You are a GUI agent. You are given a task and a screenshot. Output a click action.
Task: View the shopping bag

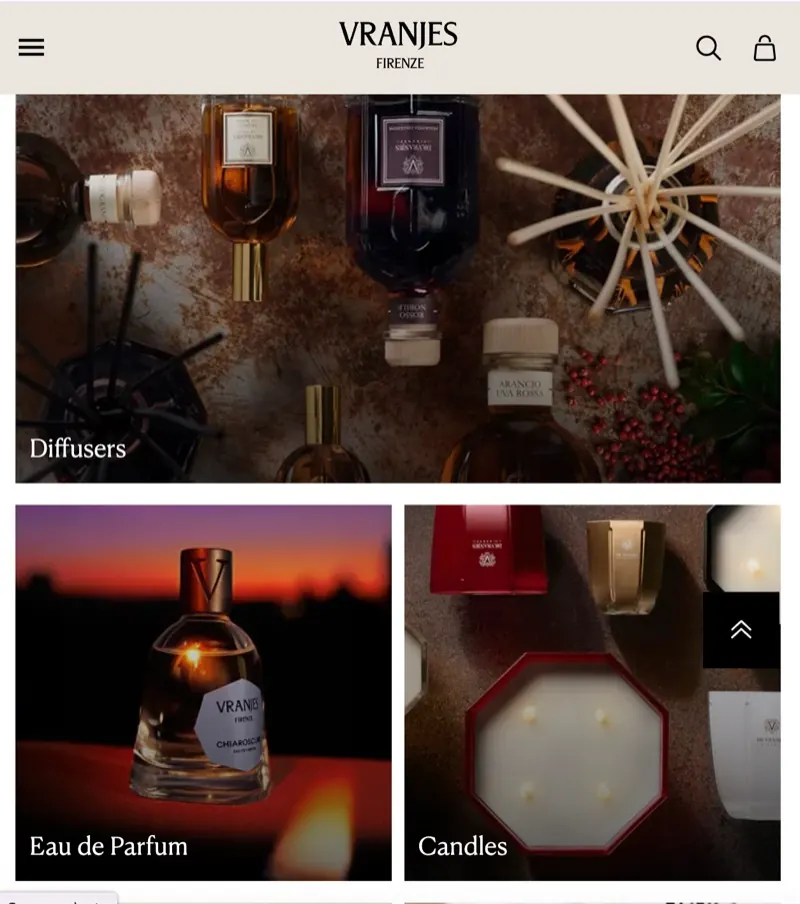(x=765, y=47)
